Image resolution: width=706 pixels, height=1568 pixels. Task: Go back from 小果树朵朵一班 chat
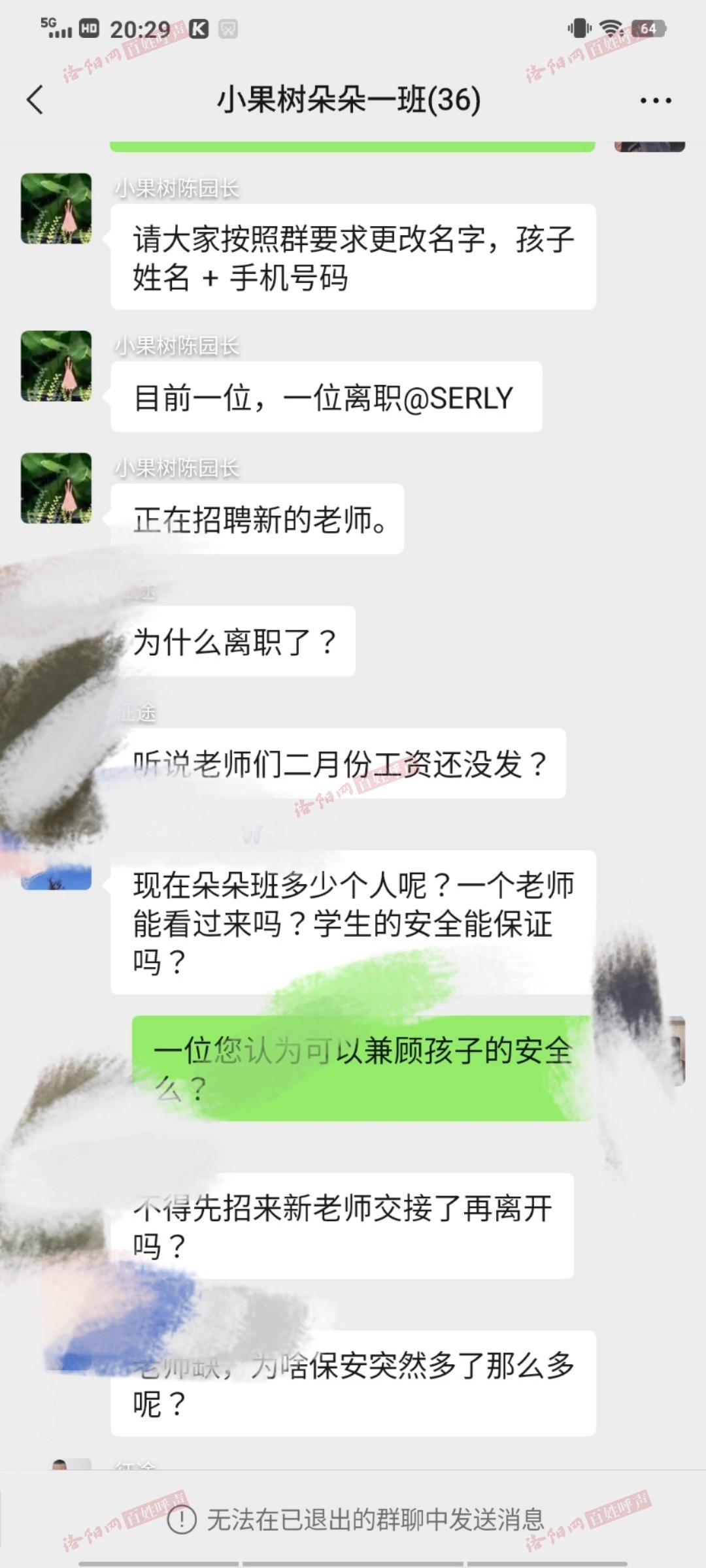pos(35,100)
